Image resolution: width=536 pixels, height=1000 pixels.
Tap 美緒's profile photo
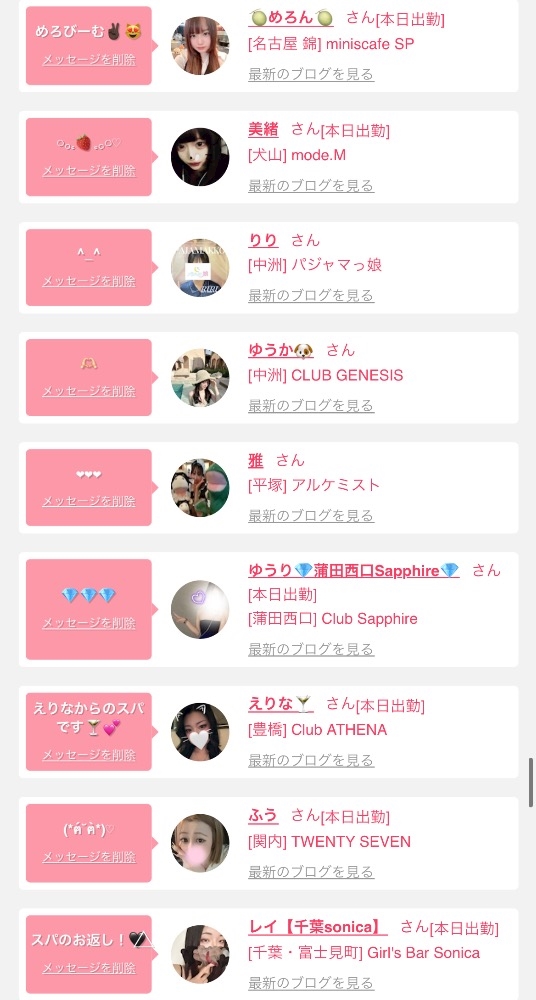click(200, 157)
